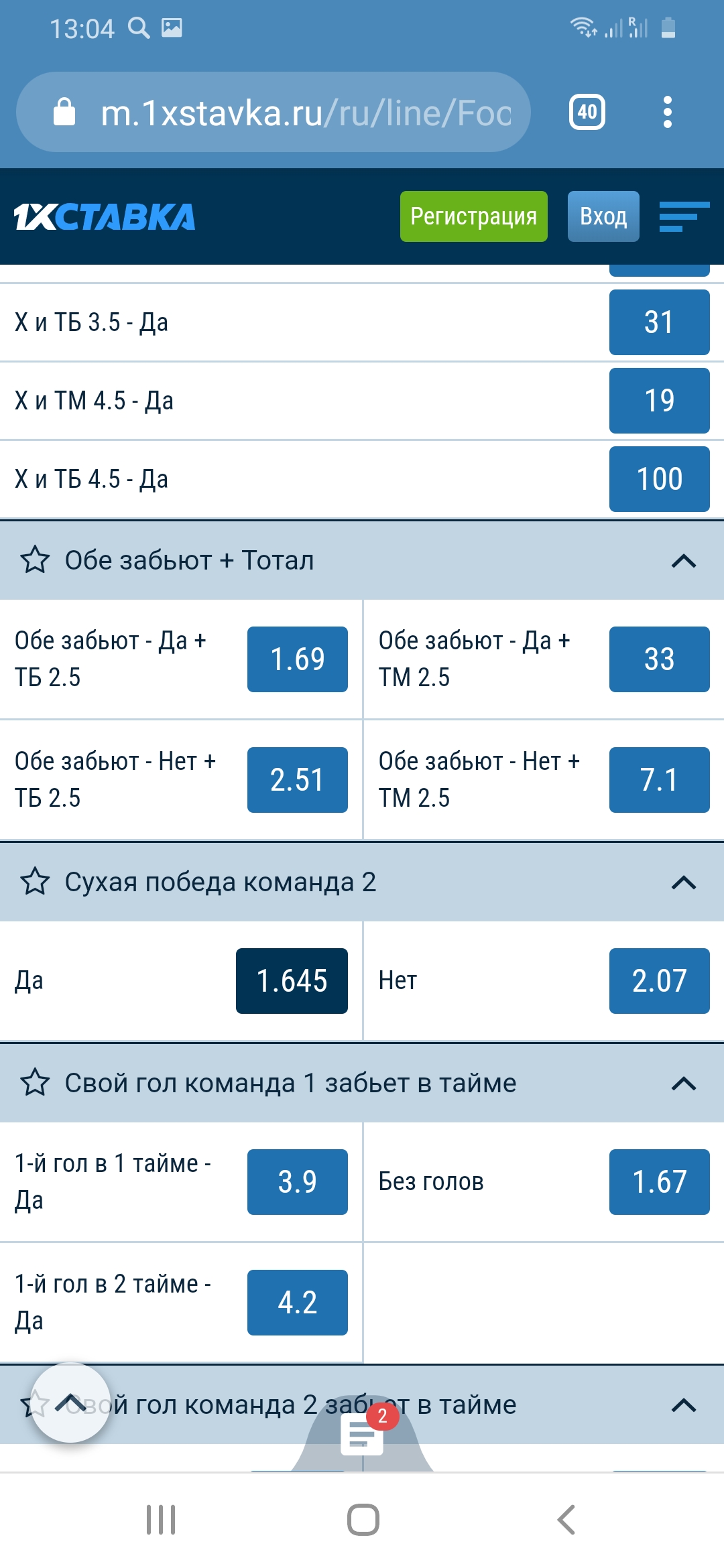
Task: Choose odds 7.1 Обе забьют Нет + ТМ 2.5
Action: coord(659,780)
